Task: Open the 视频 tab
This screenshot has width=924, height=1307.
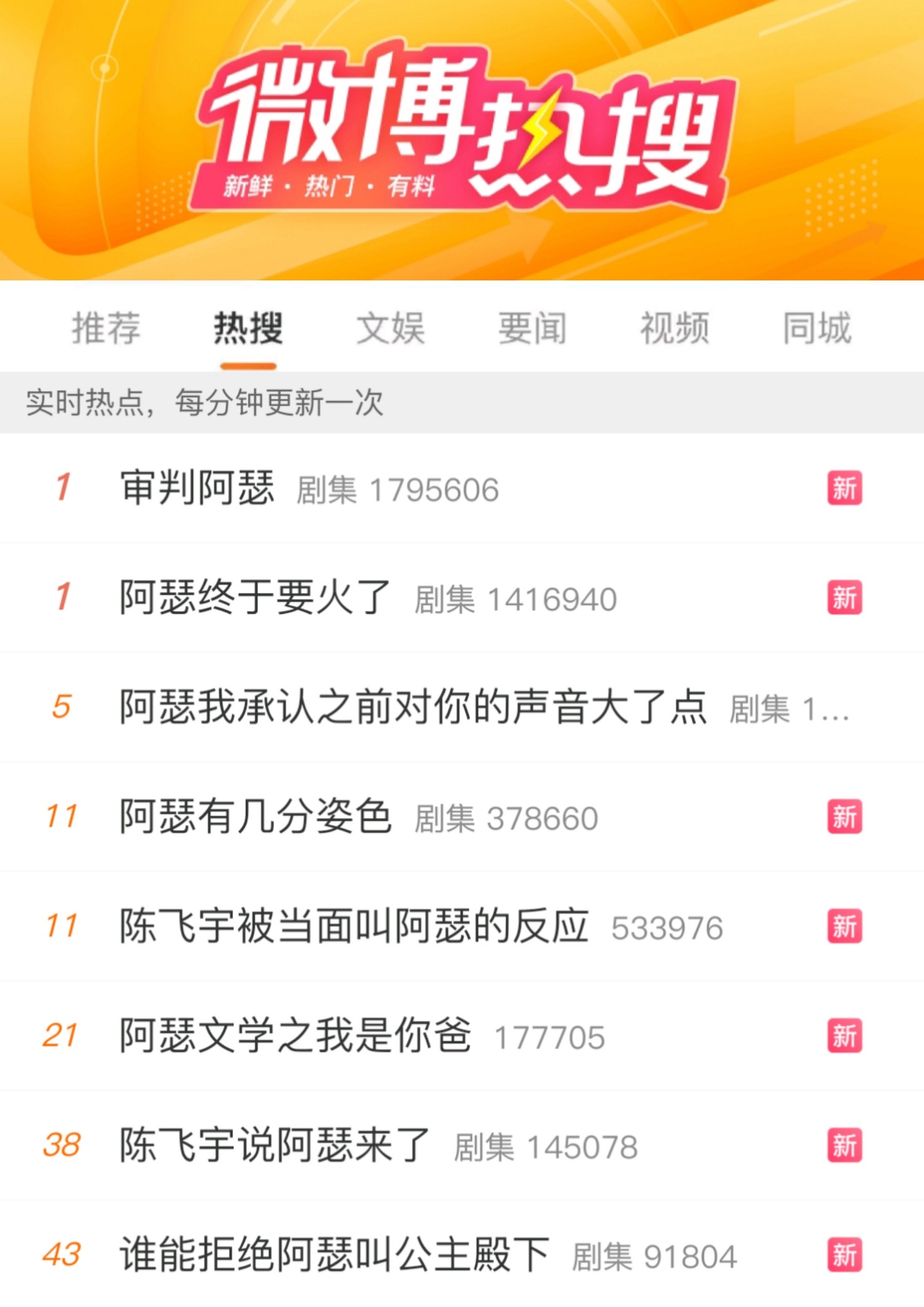Action: [x=674, y=330]
